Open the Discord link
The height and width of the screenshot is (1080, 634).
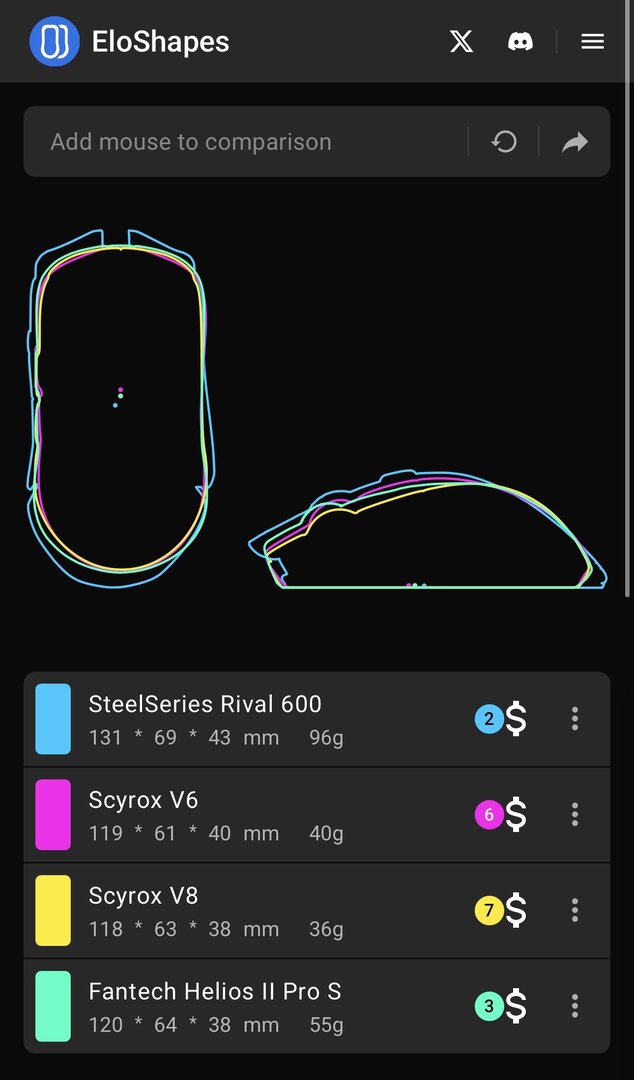pos(520,41)
